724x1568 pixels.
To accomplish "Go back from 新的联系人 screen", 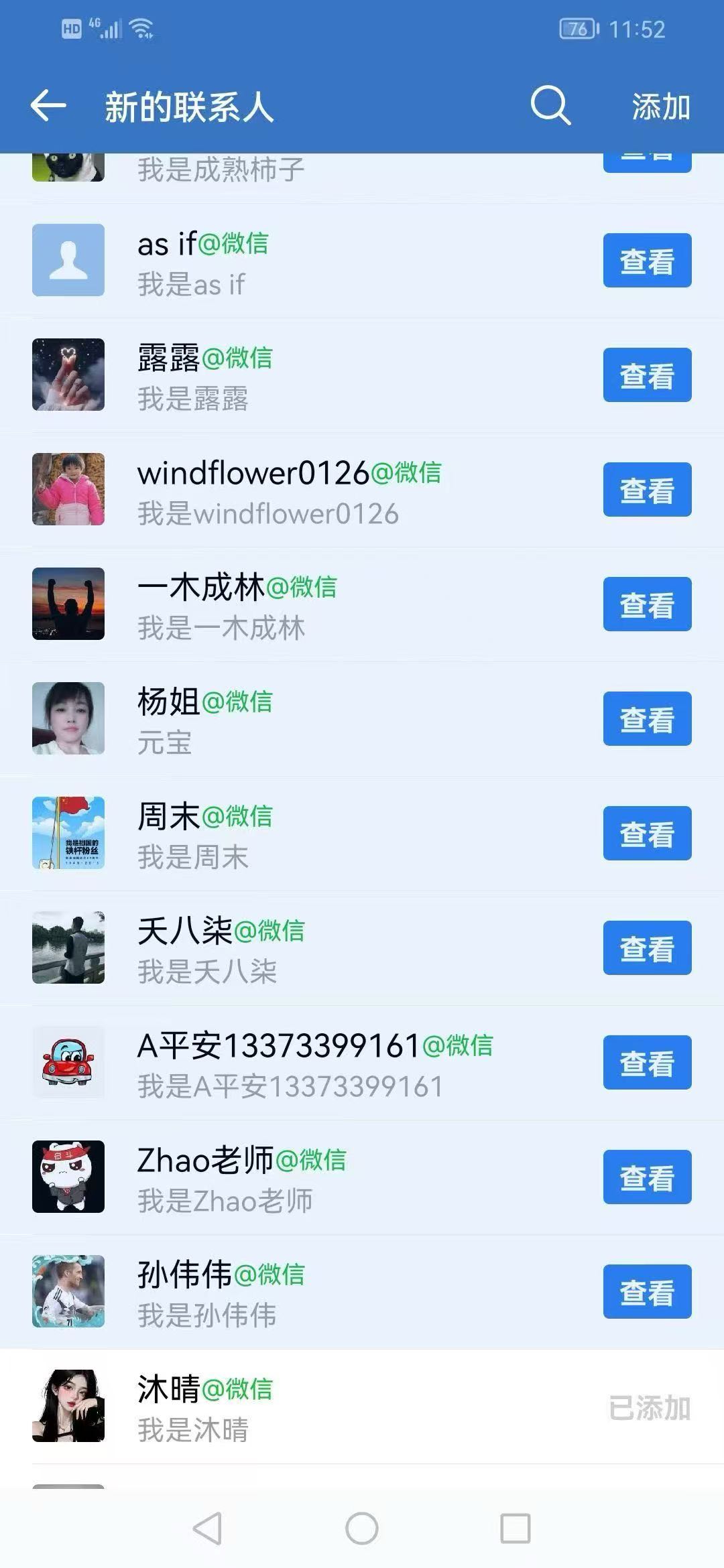I will [x=48, y=106].
